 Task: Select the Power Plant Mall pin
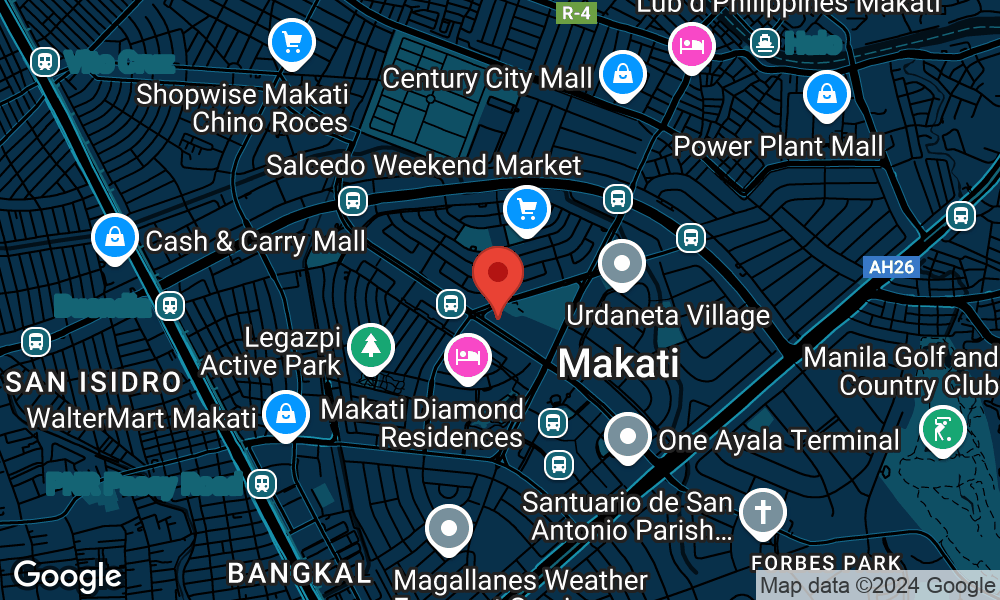pos(827,95)
